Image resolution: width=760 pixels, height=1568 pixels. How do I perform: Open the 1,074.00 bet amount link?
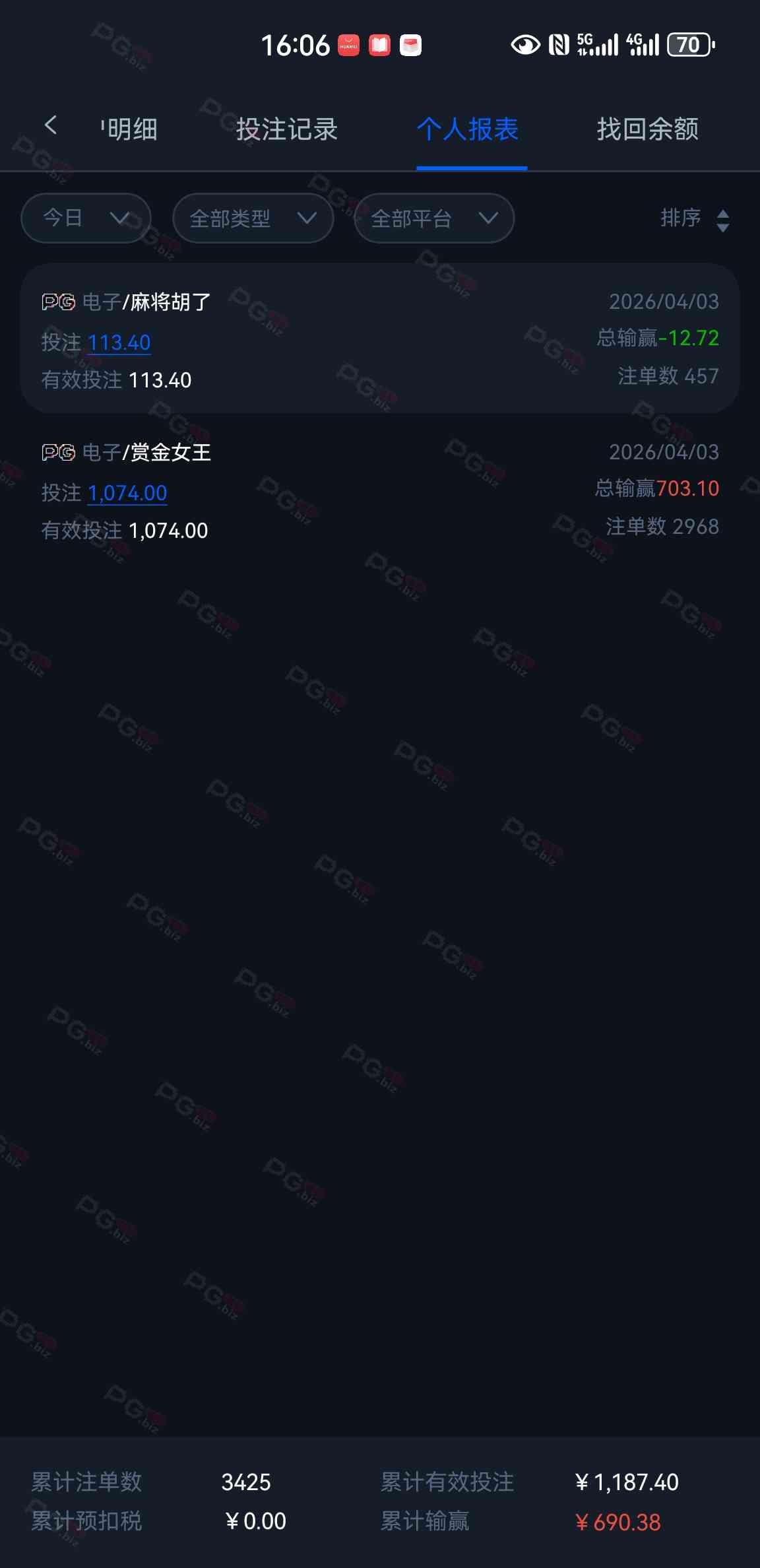pyautogui.click(x=127, y=493)
